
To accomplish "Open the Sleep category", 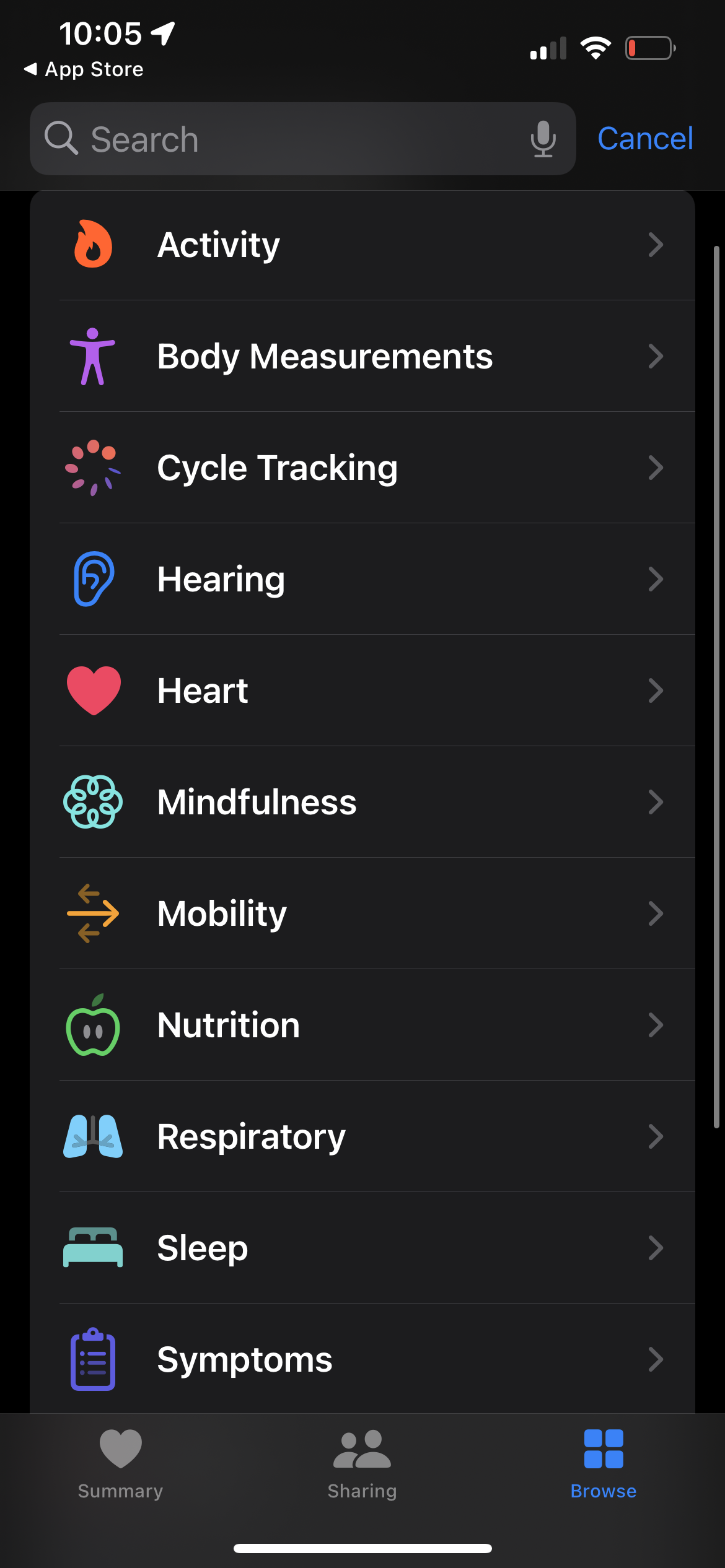I will point(362,1248).
